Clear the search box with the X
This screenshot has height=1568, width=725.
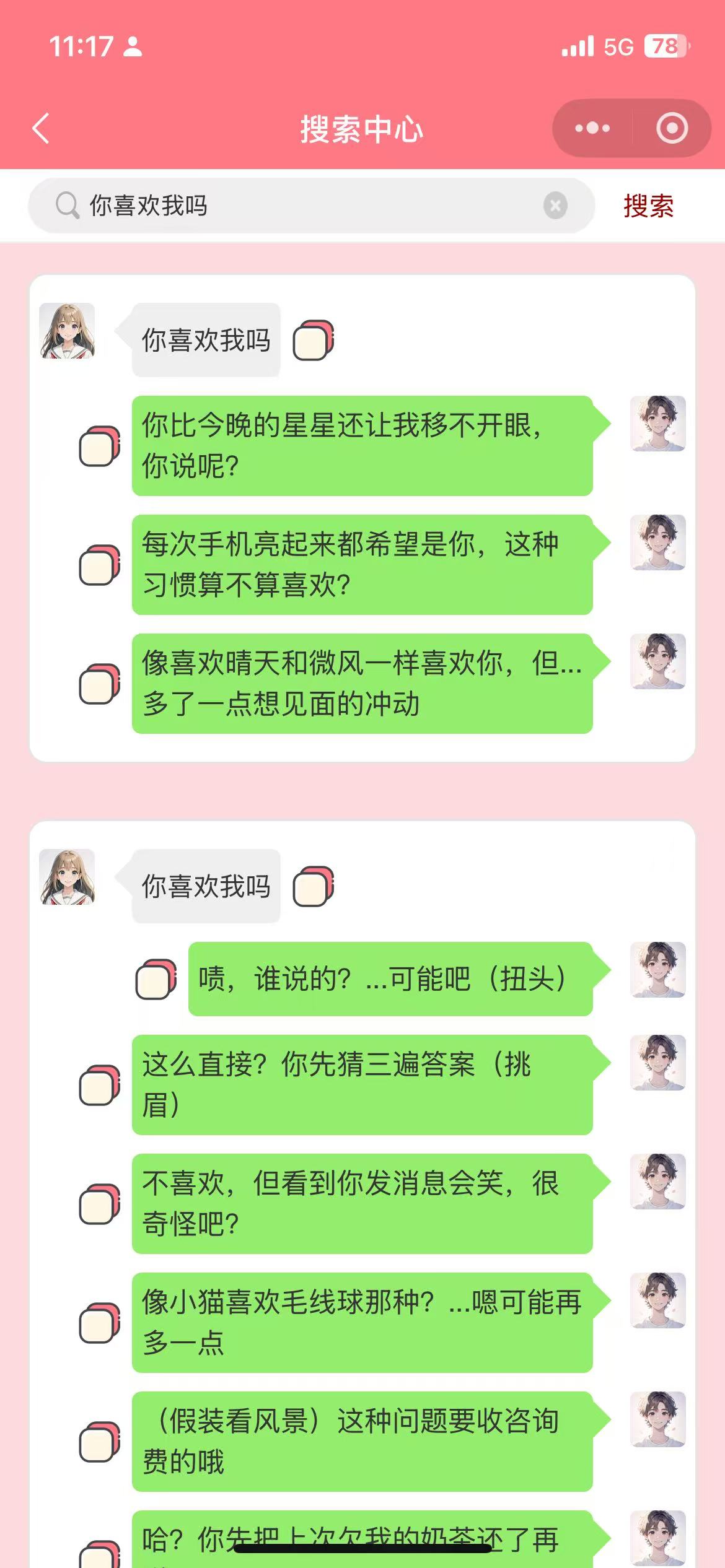[556, 206]
